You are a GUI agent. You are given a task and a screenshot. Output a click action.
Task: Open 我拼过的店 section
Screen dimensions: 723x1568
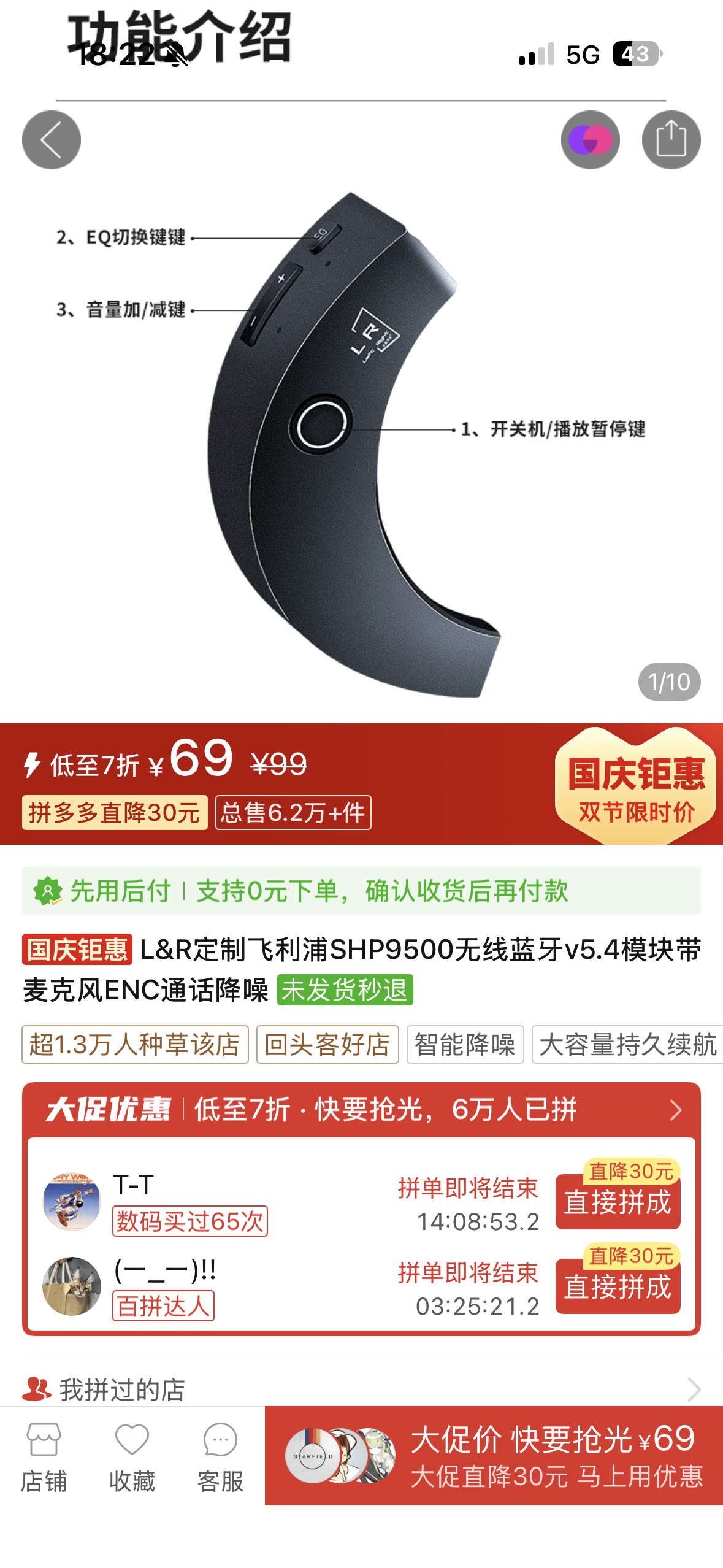[x=361, y=1389]
